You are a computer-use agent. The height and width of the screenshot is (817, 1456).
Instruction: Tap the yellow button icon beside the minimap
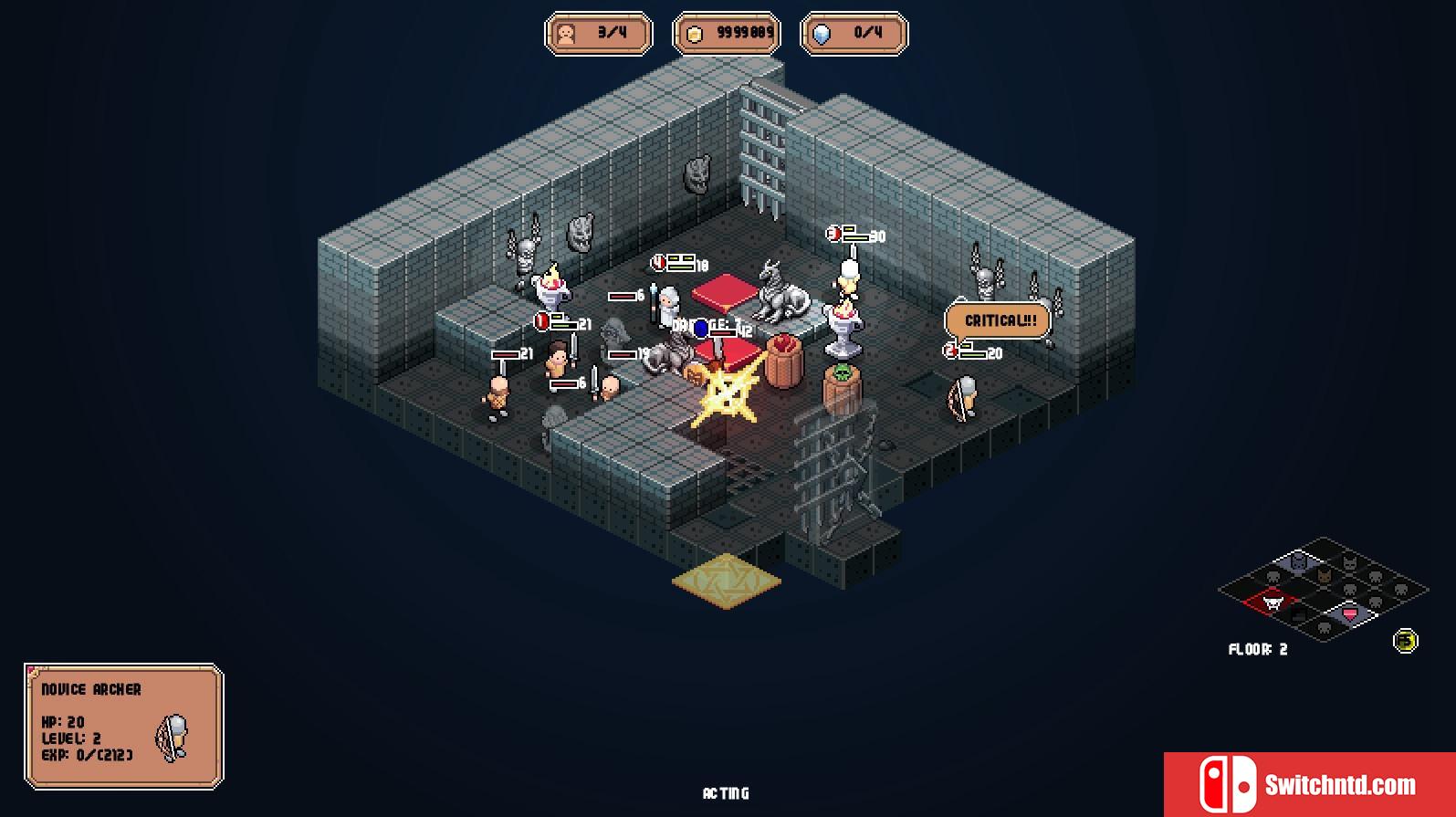point(1406,641)
